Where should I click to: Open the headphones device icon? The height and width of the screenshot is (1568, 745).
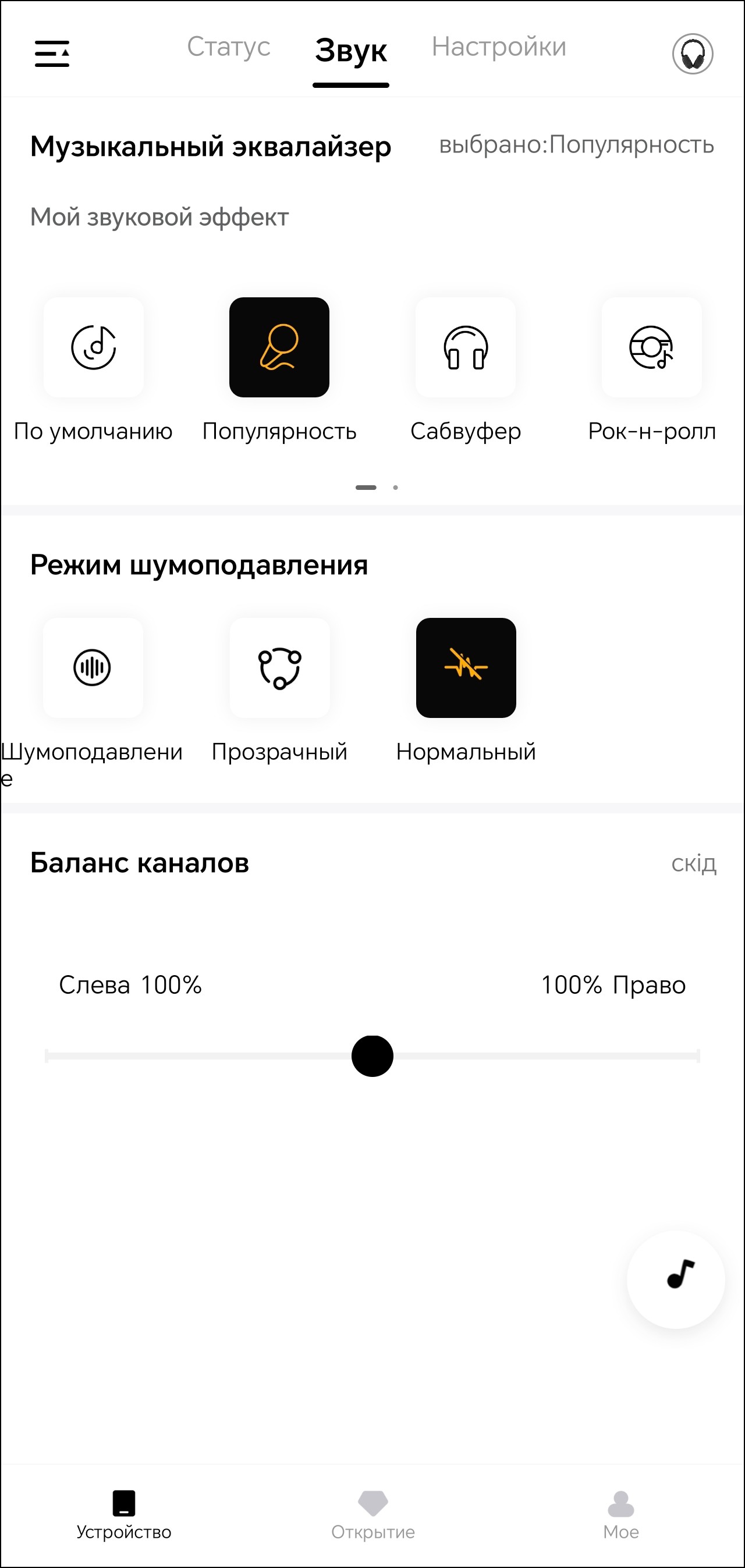692,54
